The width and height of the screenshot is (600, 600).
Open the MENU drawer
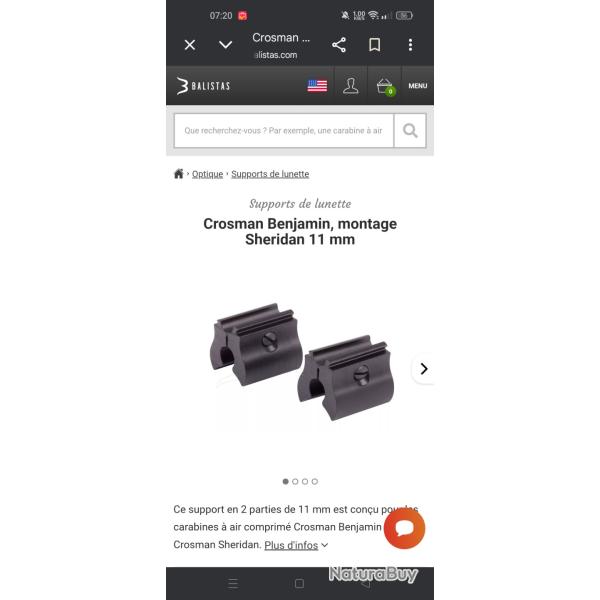417,86
